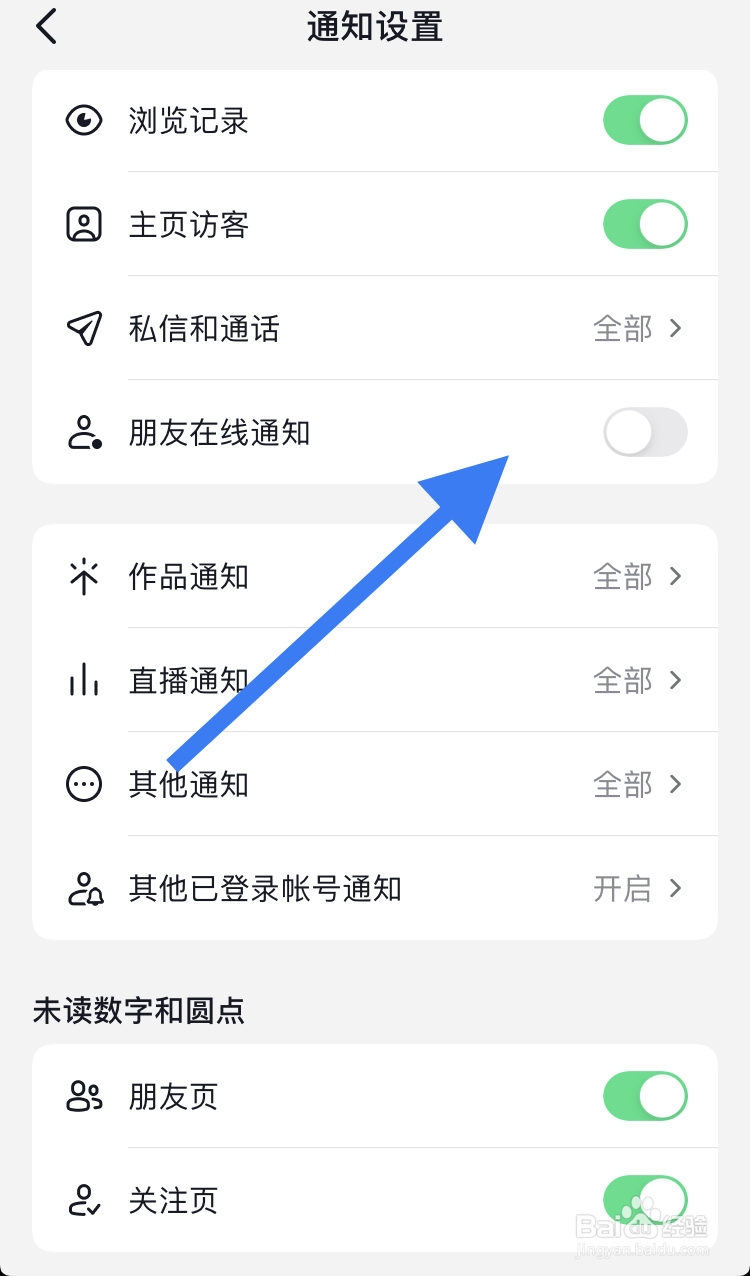Select the paper plane icon for 私信和通话
The image size is (750, 1276).
85,328
